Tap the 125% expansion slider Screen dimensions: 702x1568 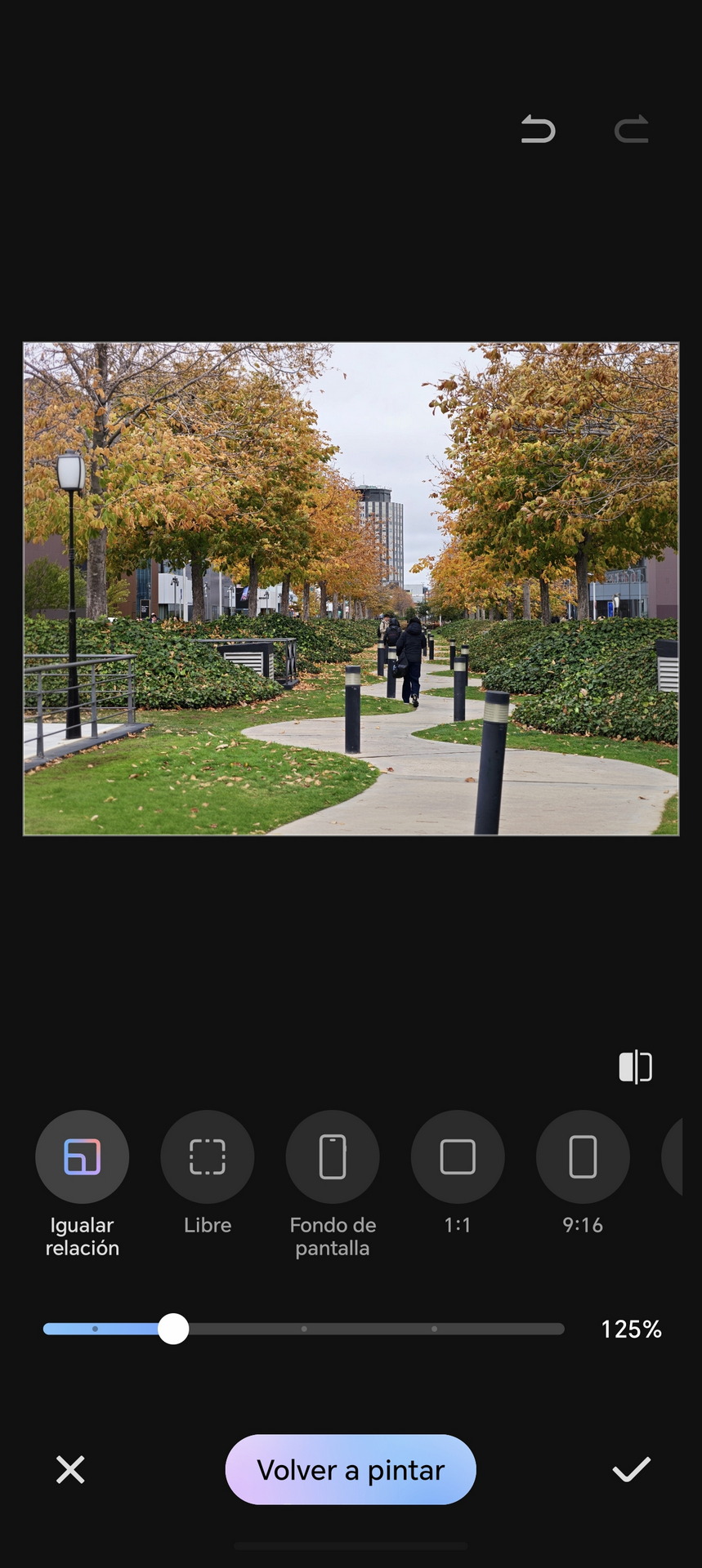point(173,1329)
